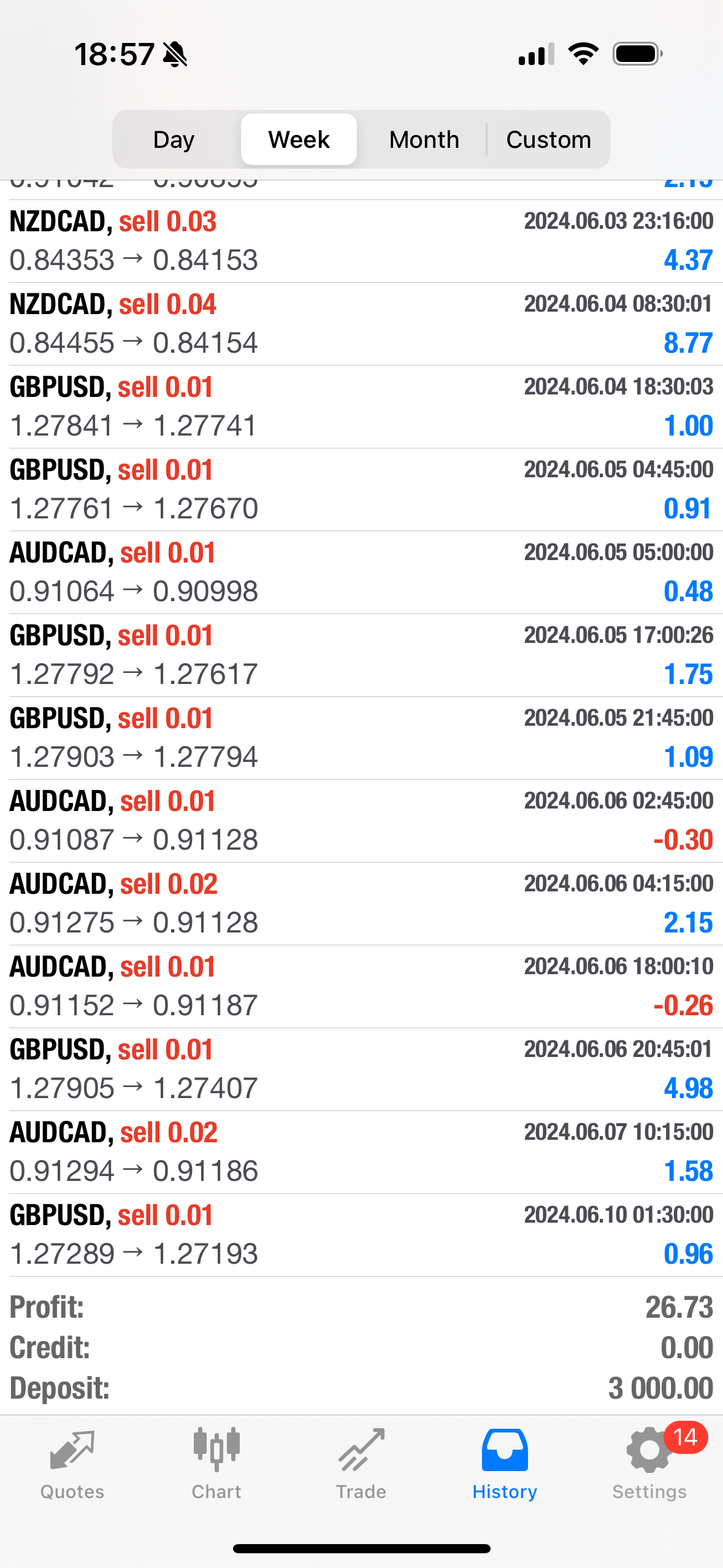Choose the Custom period
The image size is (723, 1568).
click(x=548, y=140)
